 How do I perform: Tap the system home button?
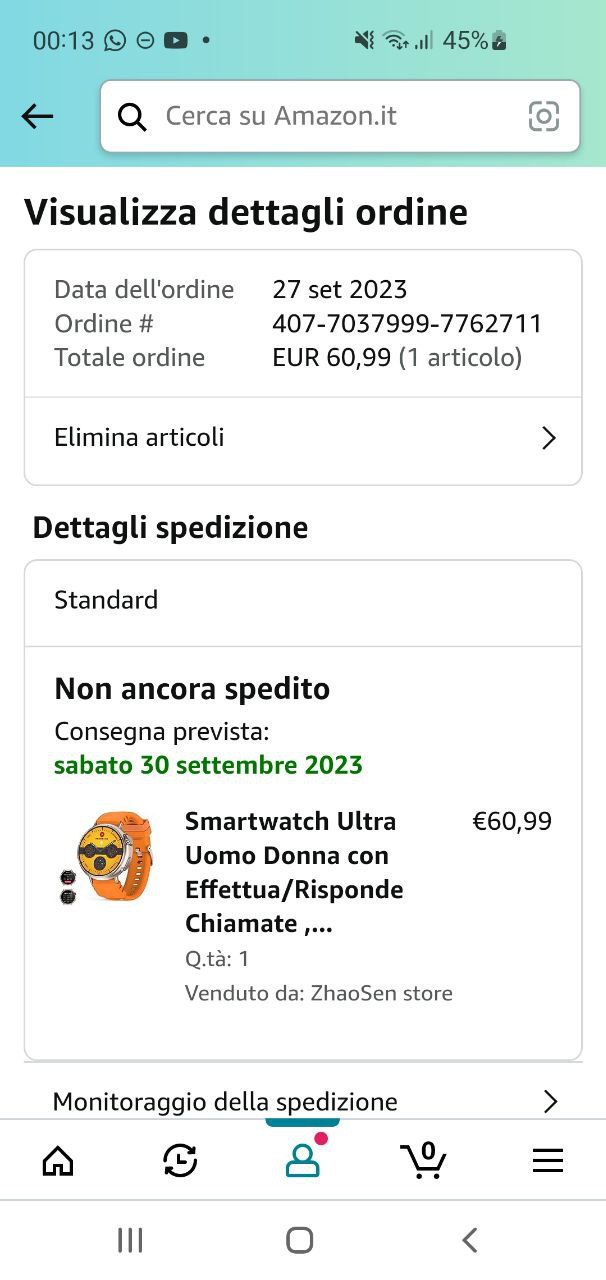click(300, 1241)
